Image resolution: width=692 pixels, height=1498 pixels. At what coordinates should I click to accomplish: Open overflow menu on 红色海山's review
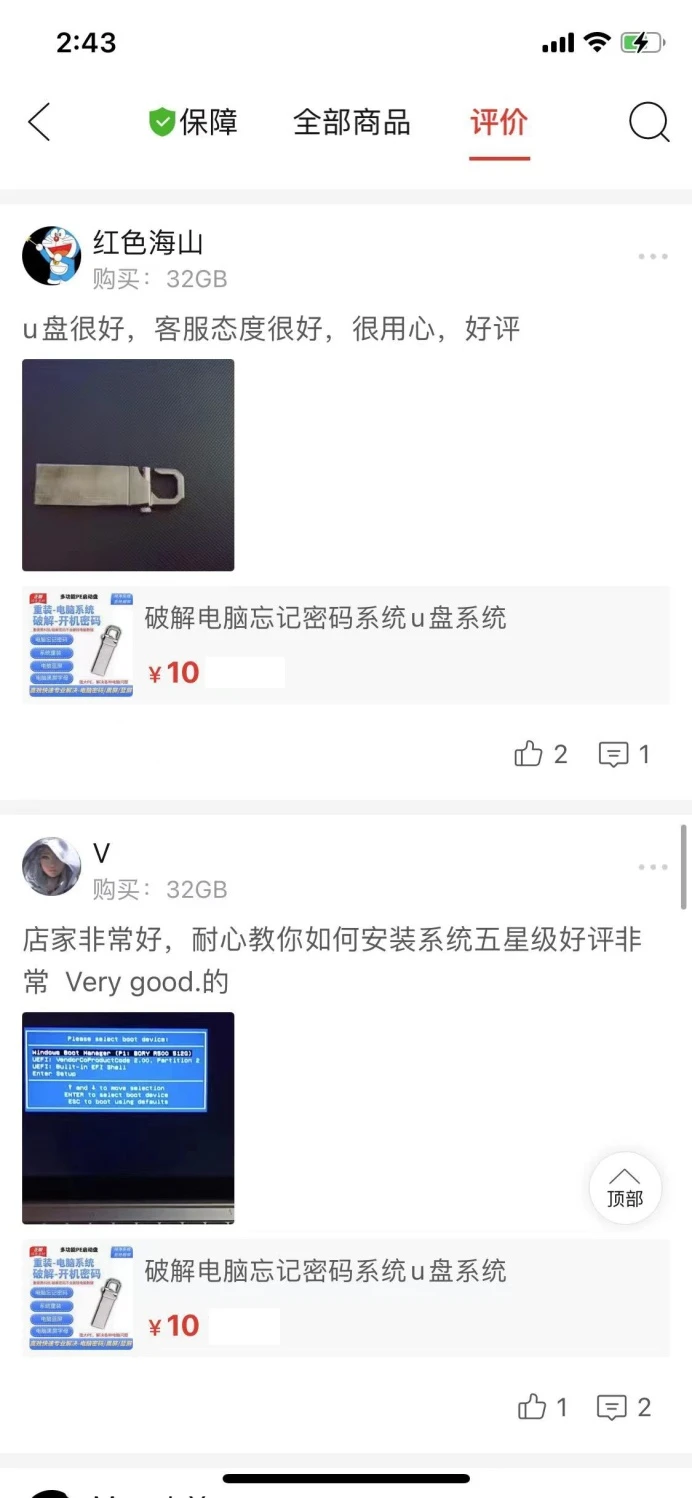click(x=653, y=257)
